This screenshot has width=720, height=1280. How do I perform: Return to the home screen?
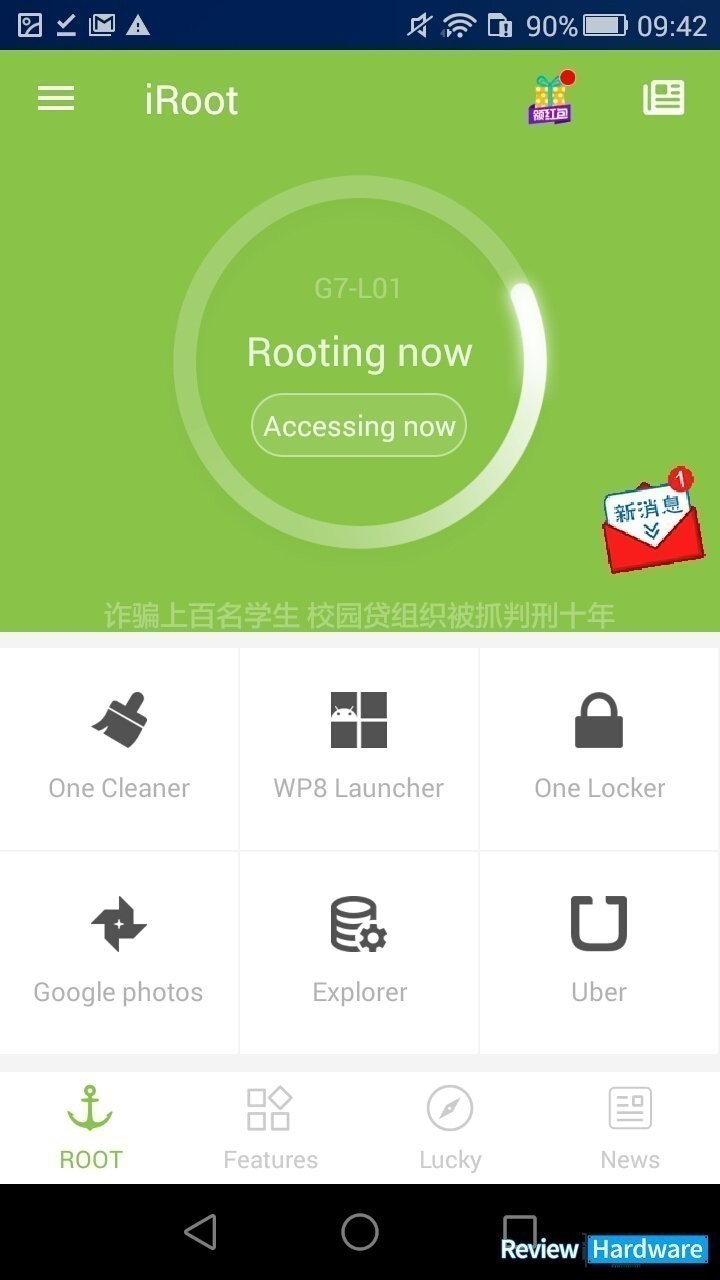(360, 1232)
